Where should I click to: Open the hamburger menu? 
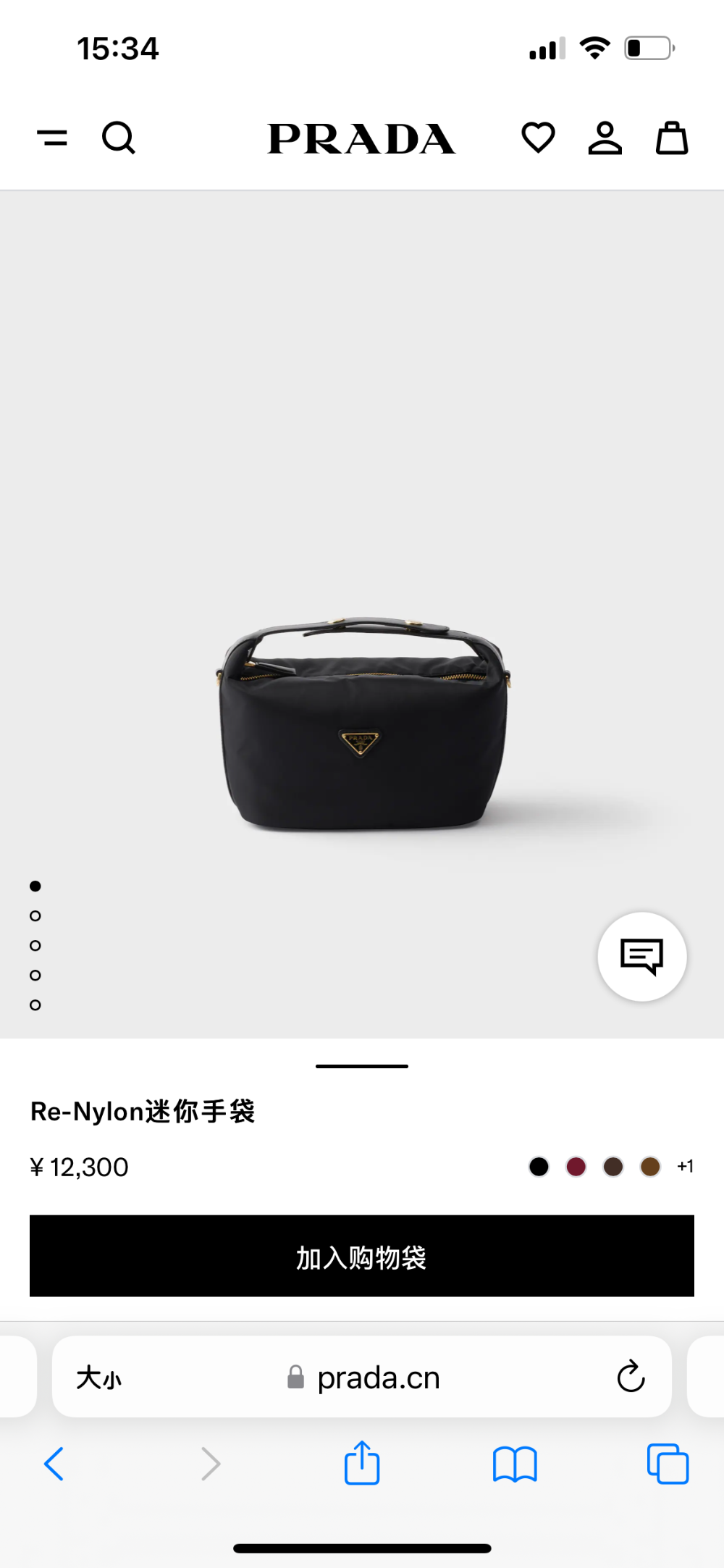point(52,138)
